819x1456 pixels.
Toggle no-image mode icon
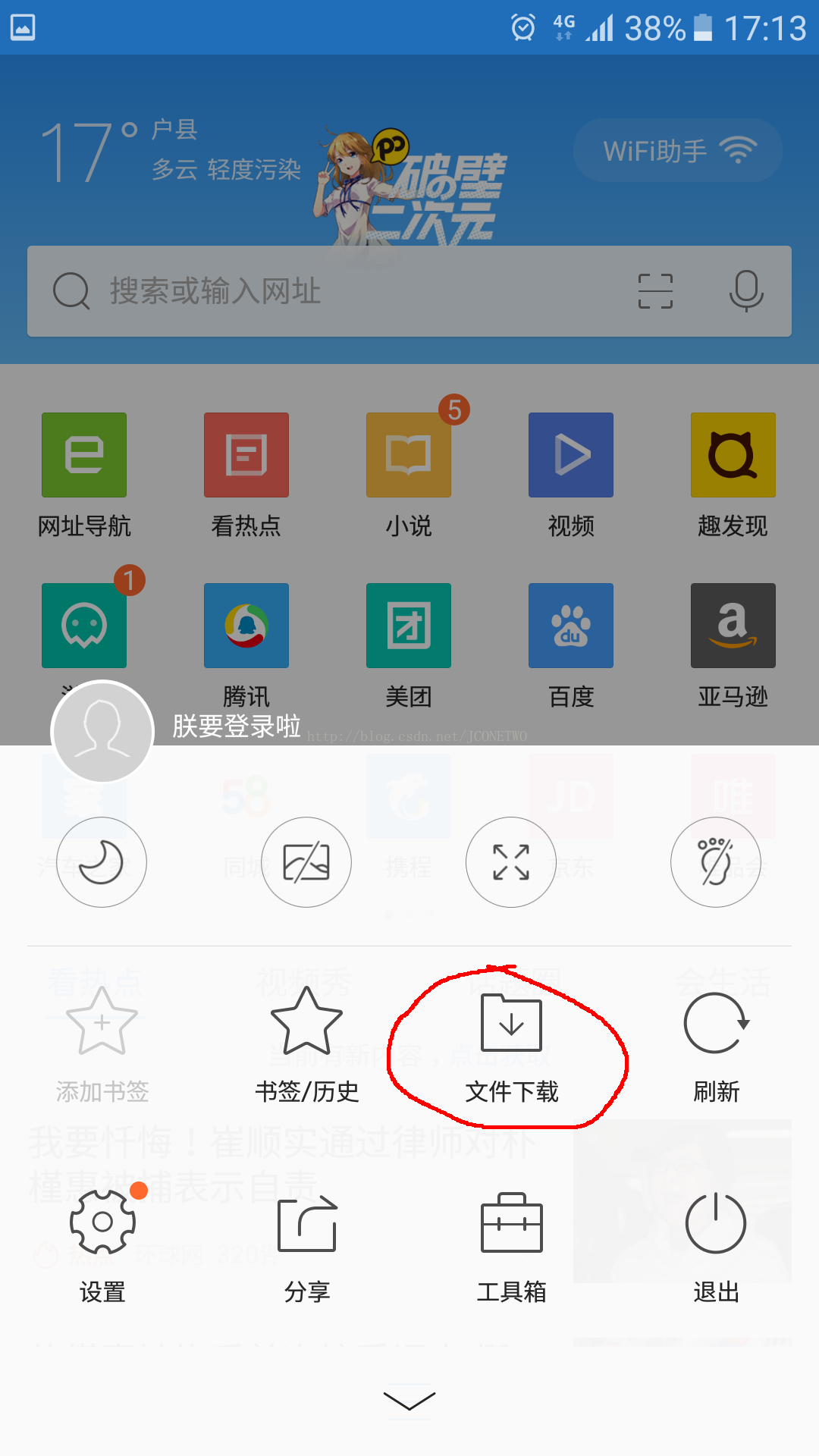pos(306,862)
